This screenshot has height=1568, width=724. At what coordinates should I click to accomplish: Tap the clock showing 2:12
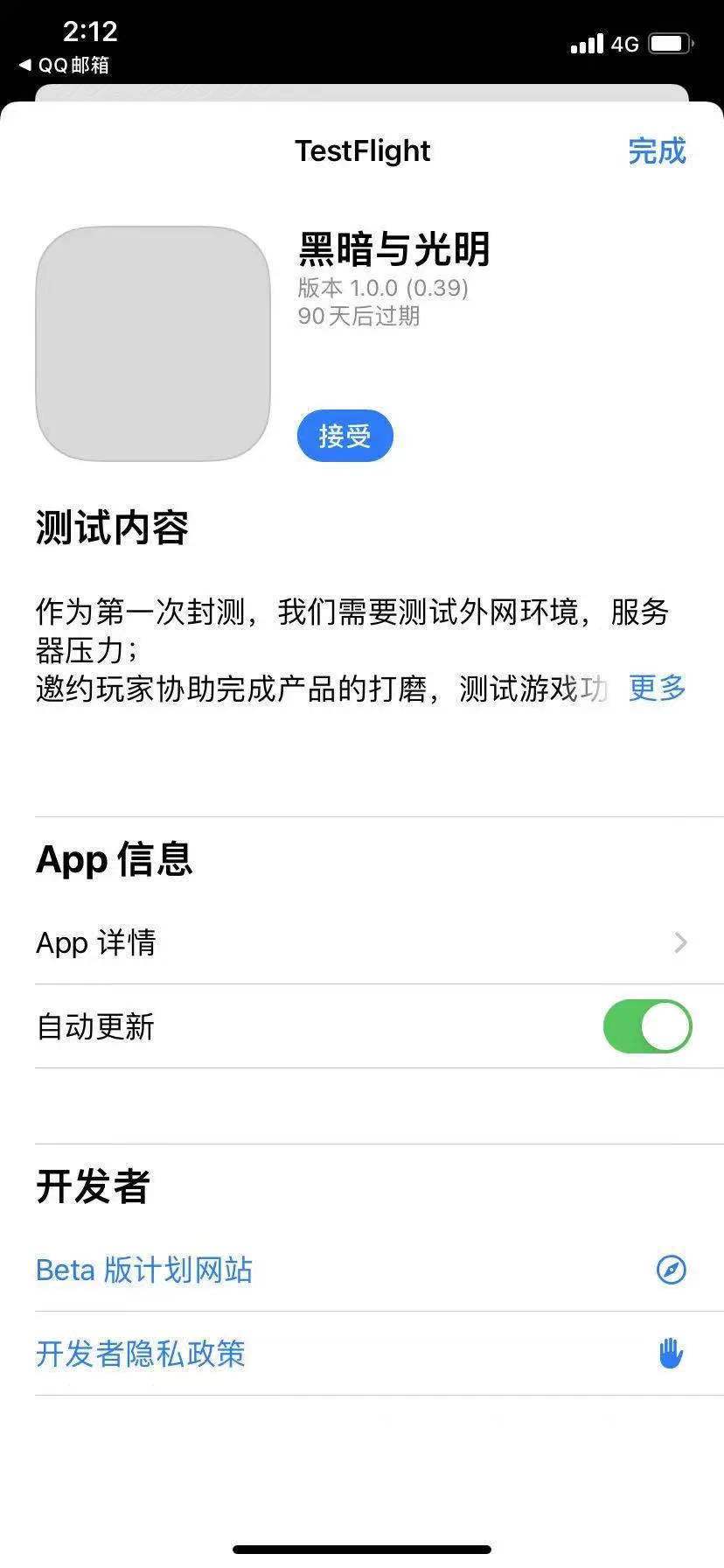click(x=90, y=31)
